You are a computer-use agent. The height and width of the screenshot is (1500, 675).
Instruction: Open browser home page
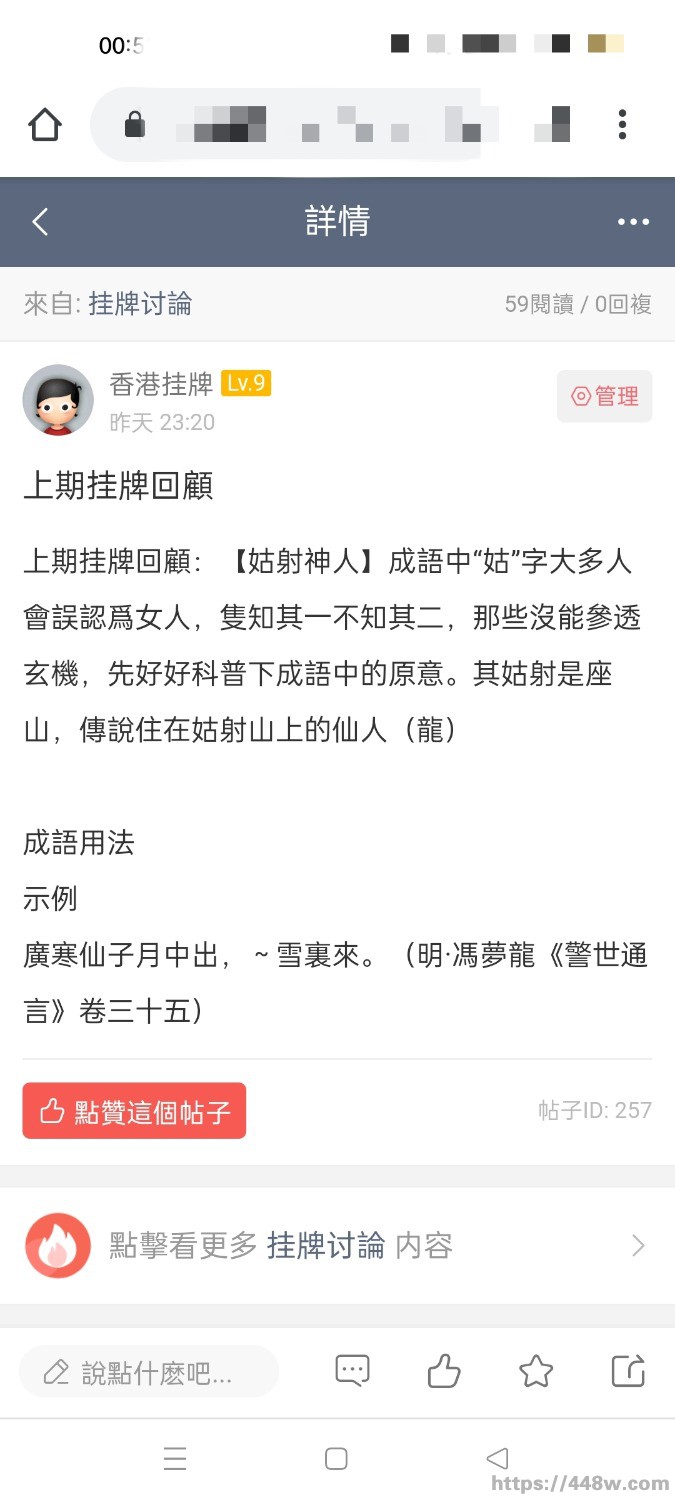45,125
